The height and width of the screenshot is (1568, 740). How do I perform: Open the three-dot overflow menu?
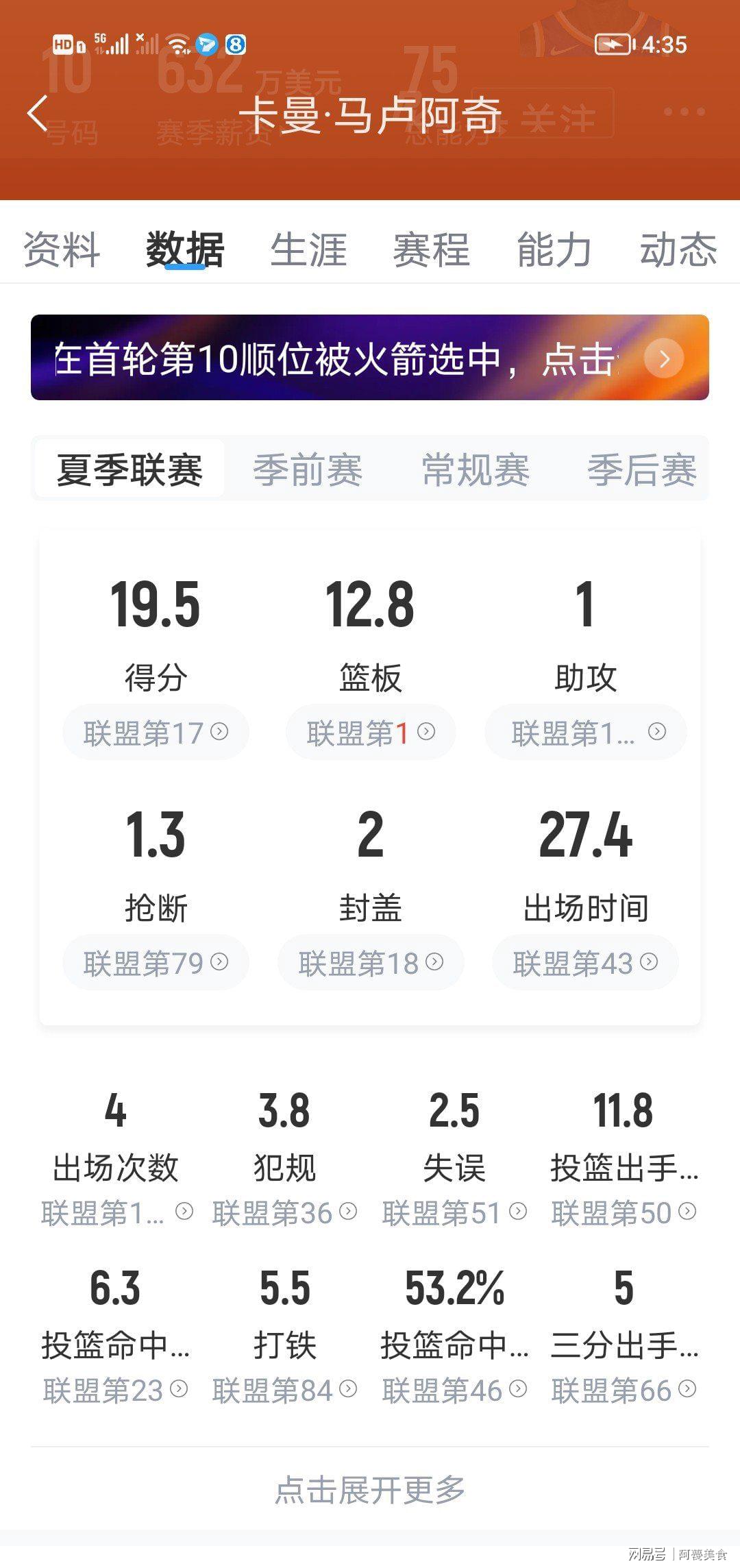click(x=684, y=112)
